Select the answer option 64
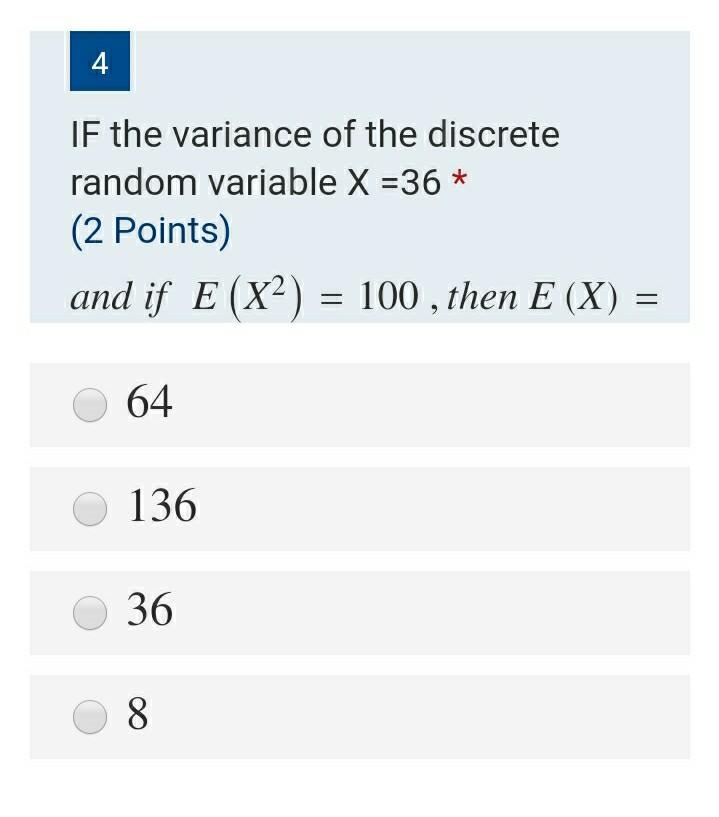This screenshot has width=719, height=817. [x=90, y=405]
